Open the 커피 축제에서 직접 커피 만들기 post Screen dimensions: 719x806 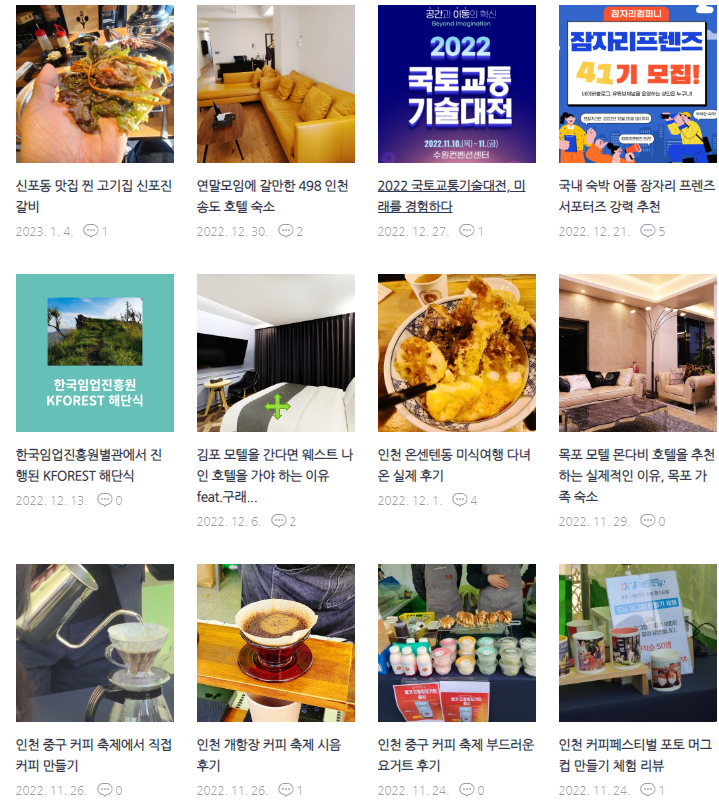coord(94,755)
